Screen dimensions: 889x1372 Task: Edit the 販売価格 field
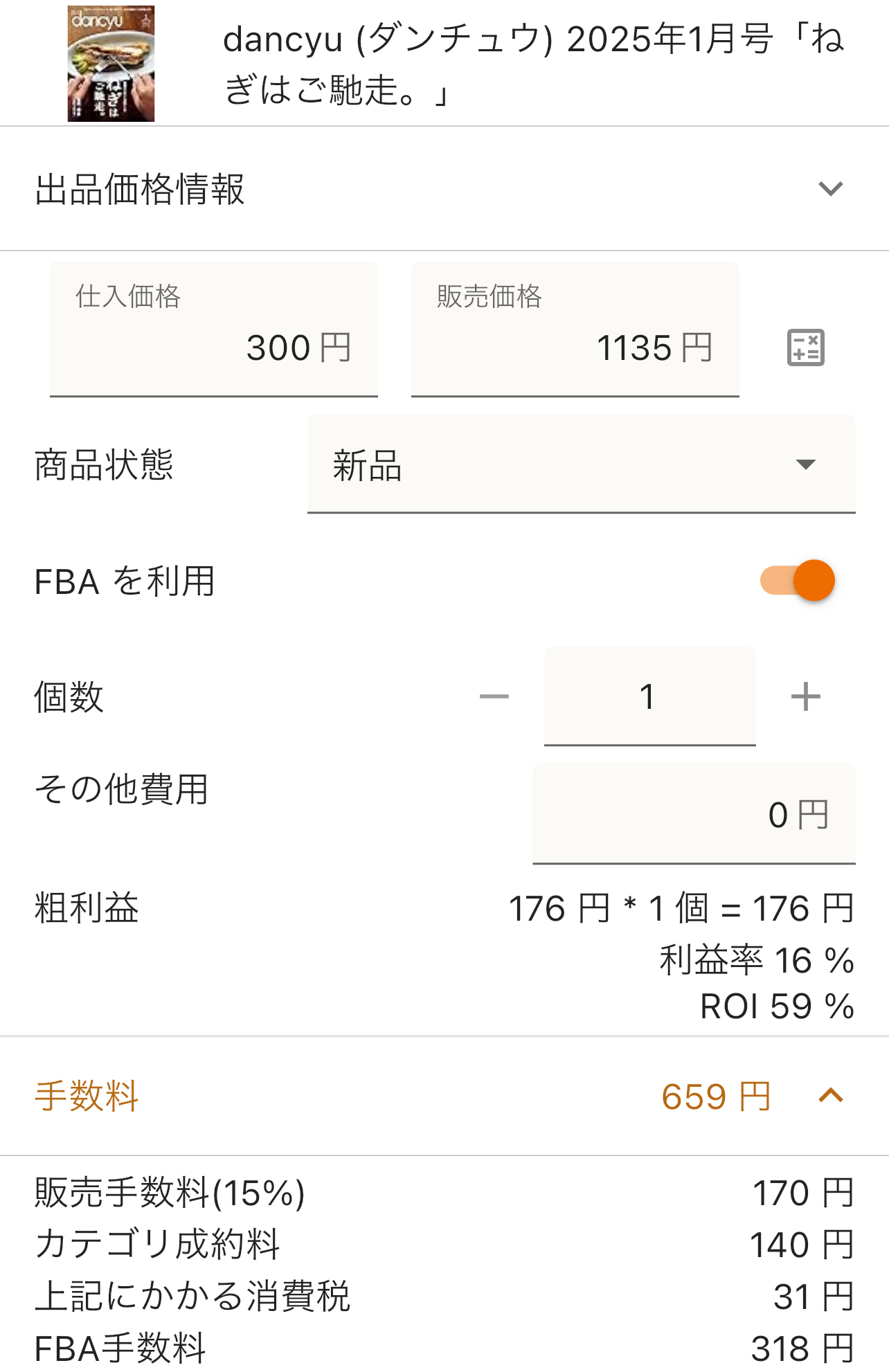pyautogui.click(x=575, y=330)
